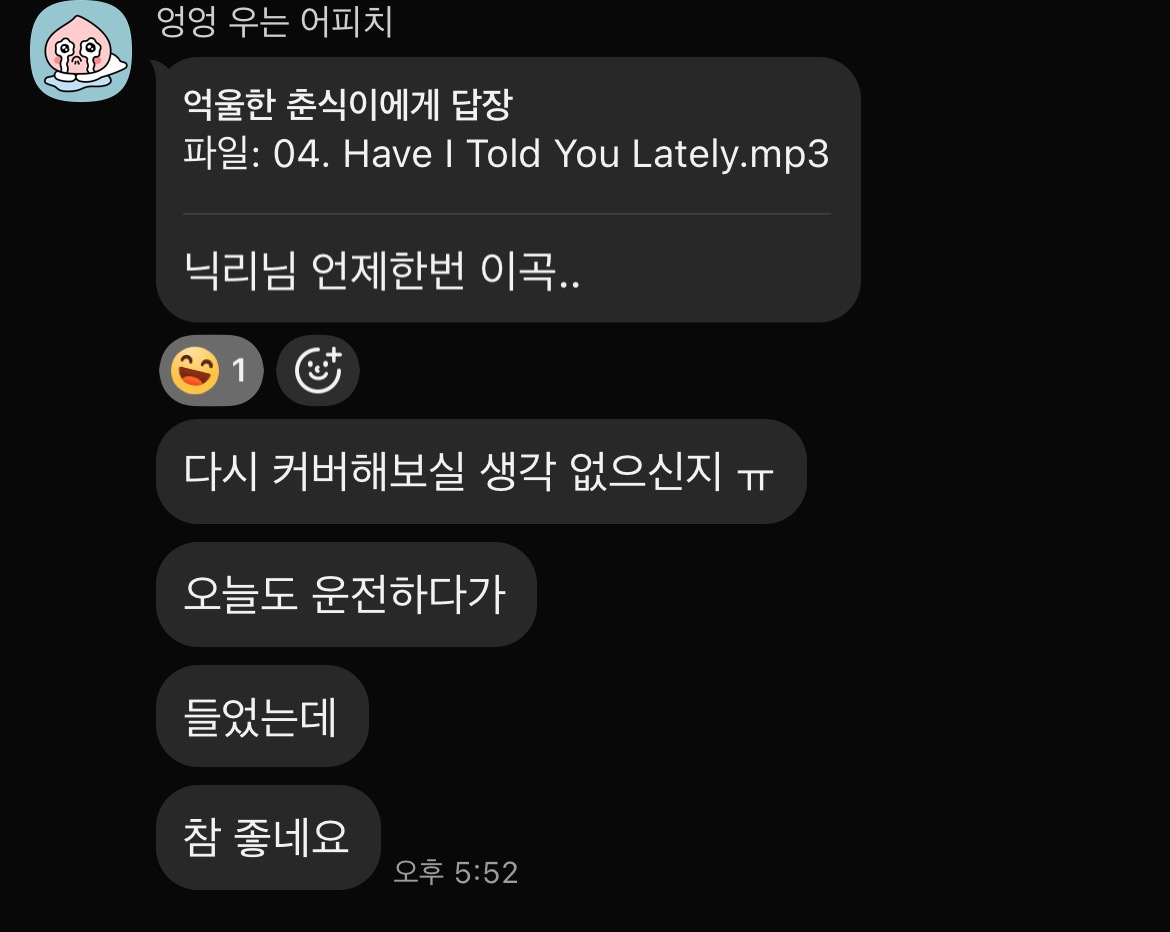
Task: Tap the laughing emoji reaction with count 1
Action: (x=210, y=371)
